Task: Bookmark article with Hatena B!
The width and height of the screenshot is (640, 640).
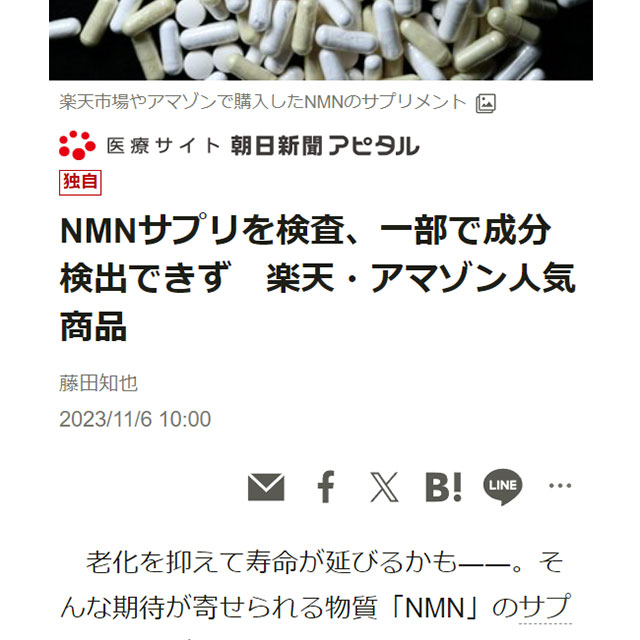Action: coord(443,487)
